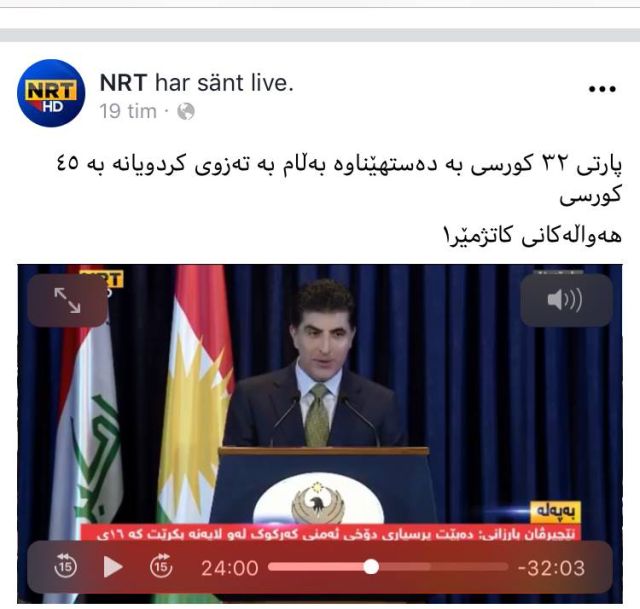Toggle the video sound
Viewport: 640px width, 609px height.
[x=566, y=300]
